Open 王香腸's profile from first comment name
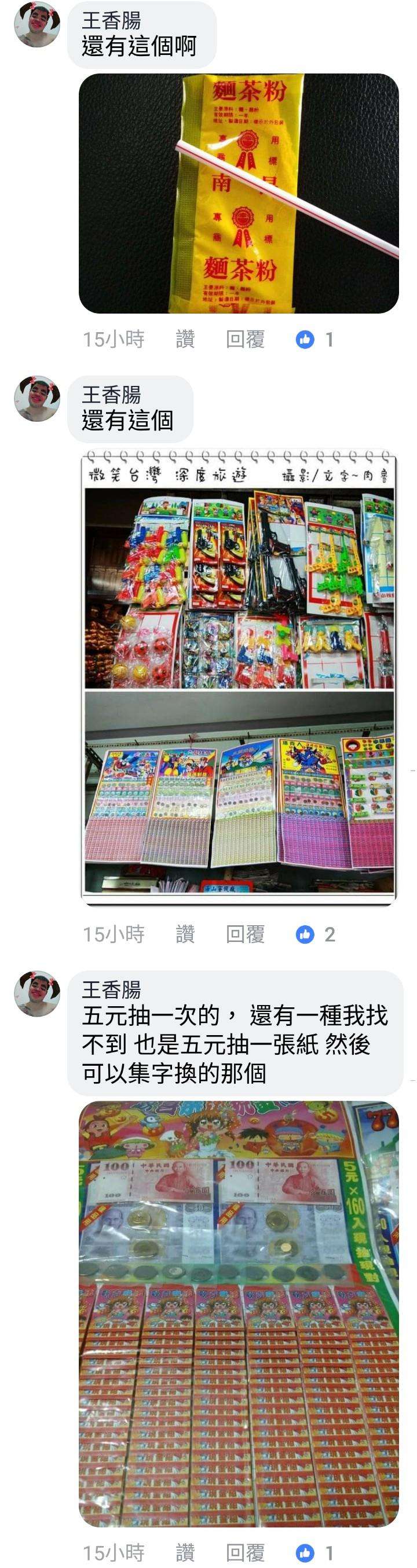The width and height of the screenshot is (417, 1568). 112,20
